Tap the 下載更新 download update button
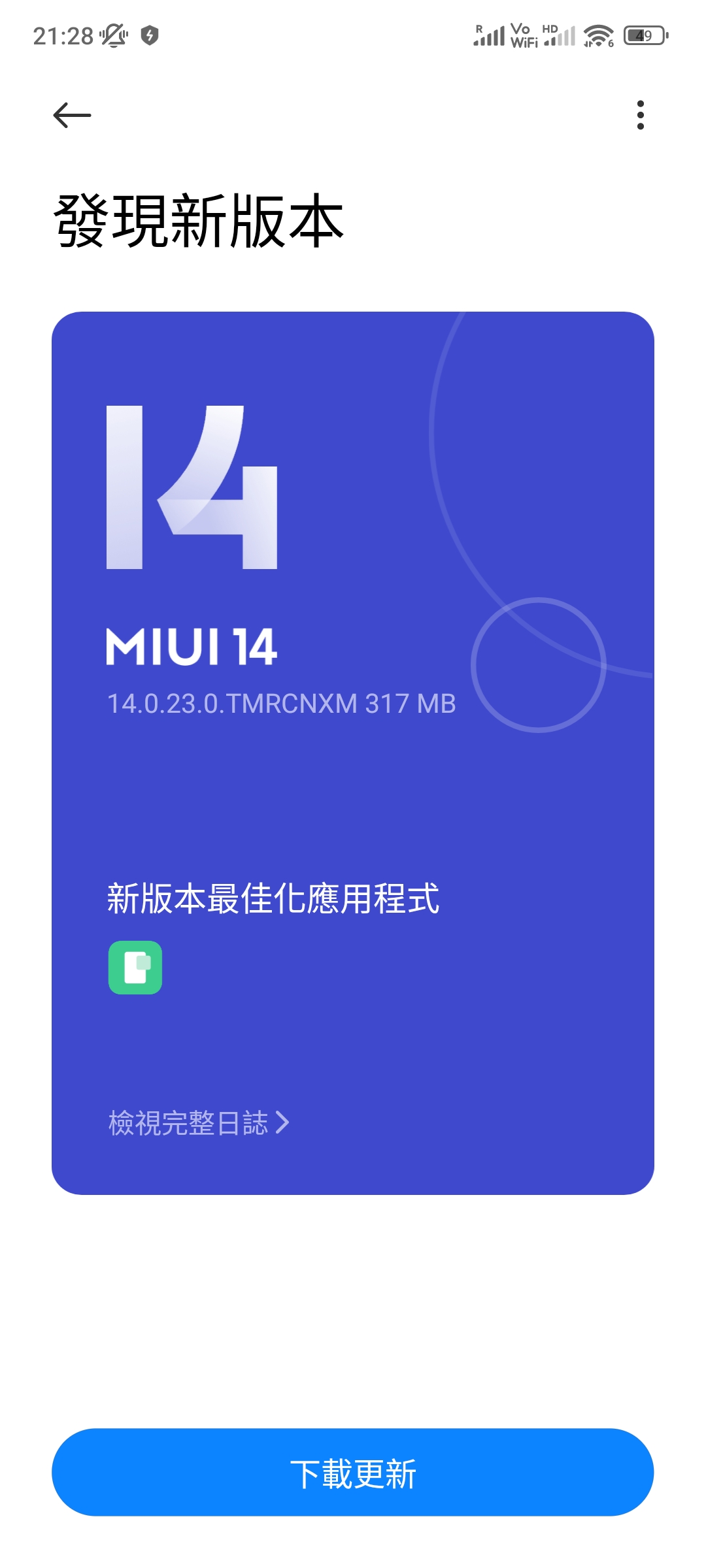Image resolution: width=706 pixels, height=1568 pixels. click(353, 1473)
